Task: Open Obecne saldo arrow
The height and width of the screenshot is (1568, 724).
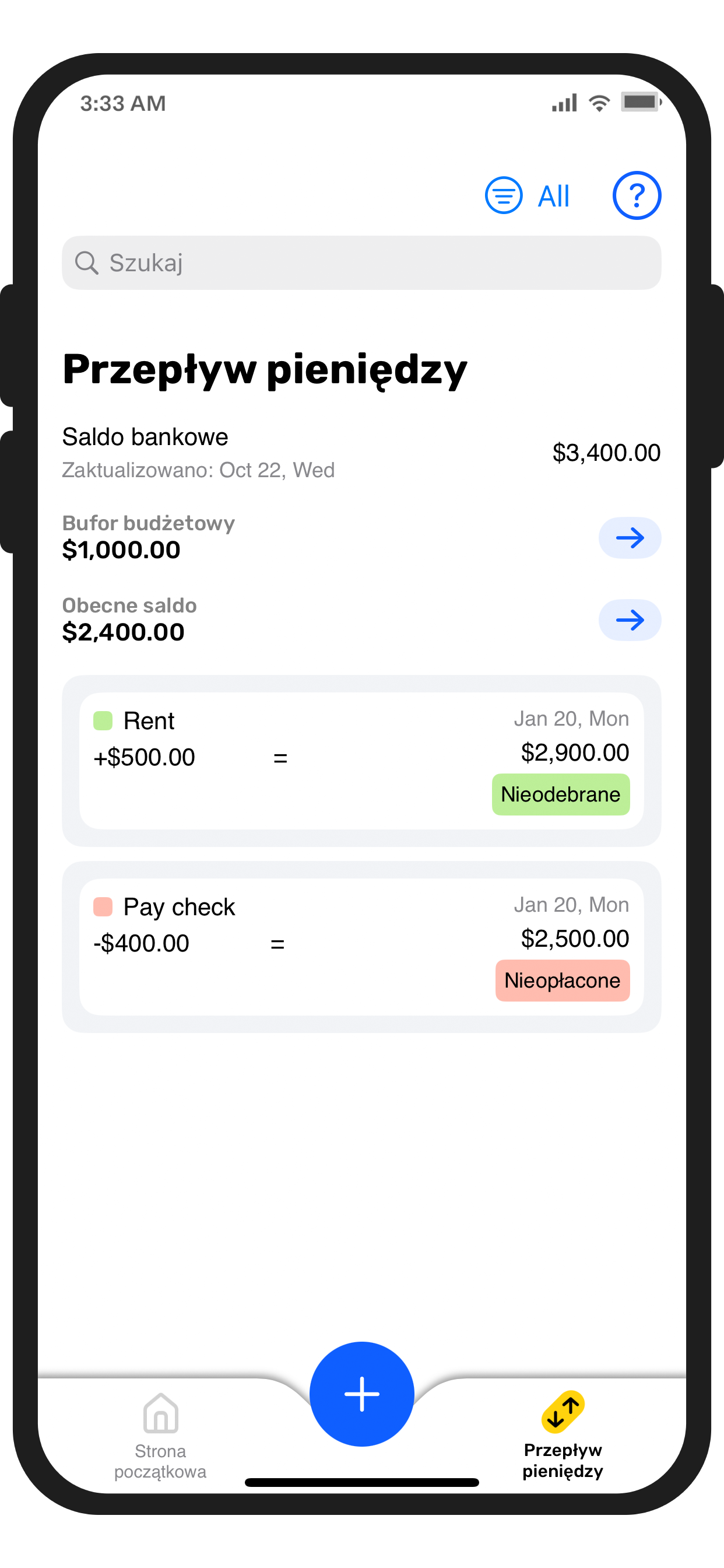Action: click(629, 619)
